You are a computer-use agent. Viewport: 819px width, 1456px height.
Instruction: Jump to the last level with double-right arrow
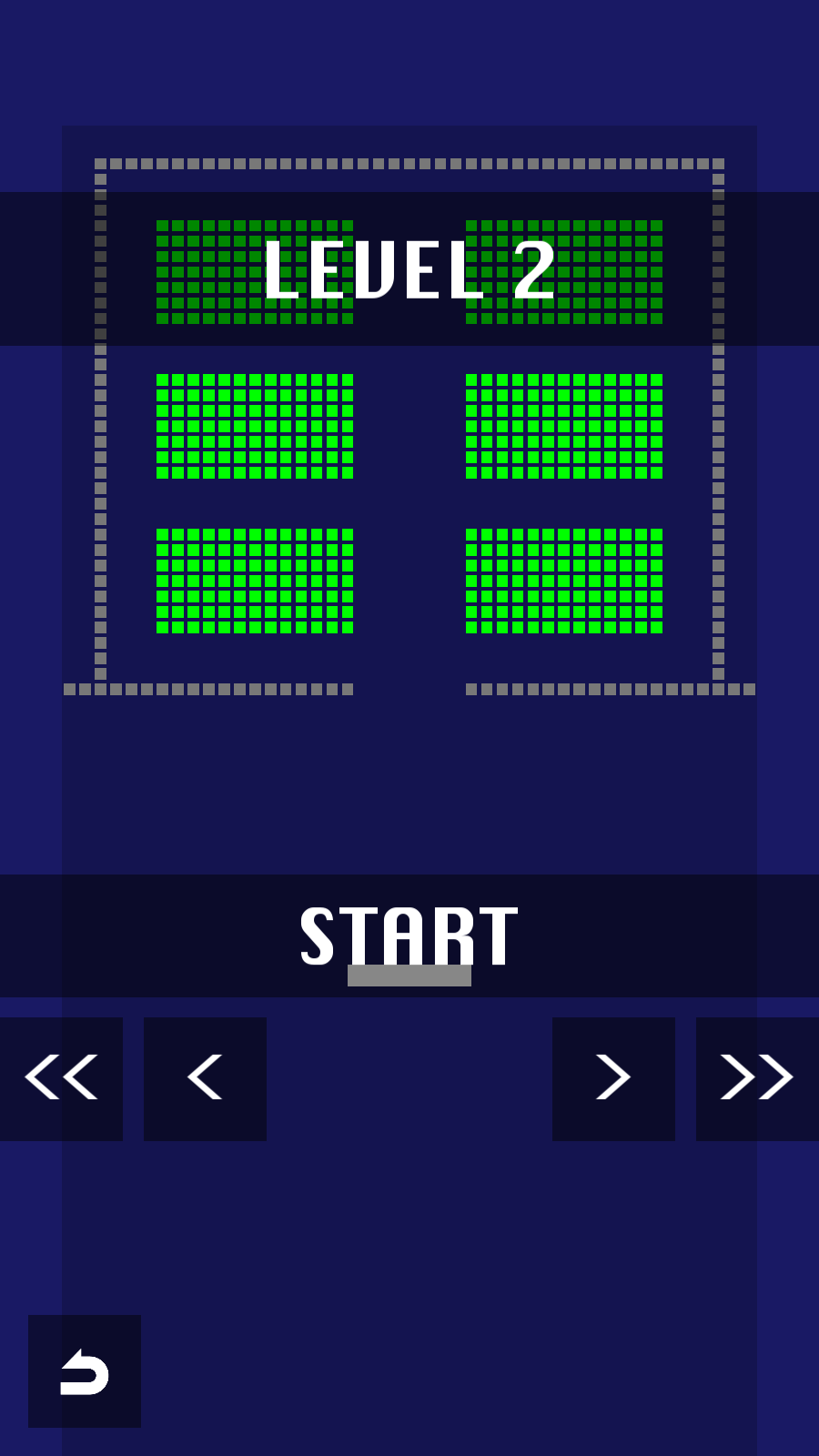click(x=757, y=1078)
